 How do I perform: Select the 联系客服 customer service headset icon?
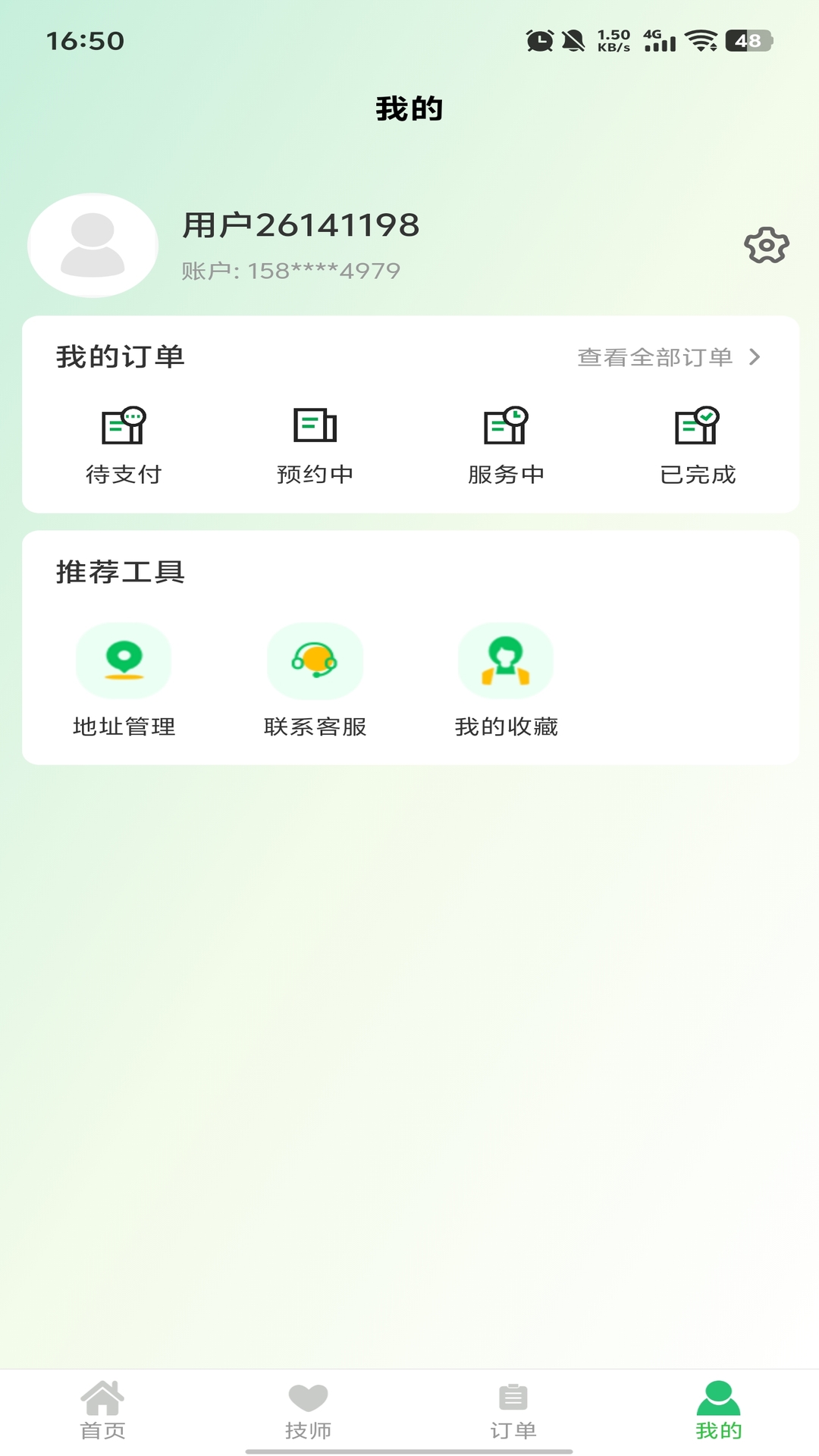(x=314, y=660)
